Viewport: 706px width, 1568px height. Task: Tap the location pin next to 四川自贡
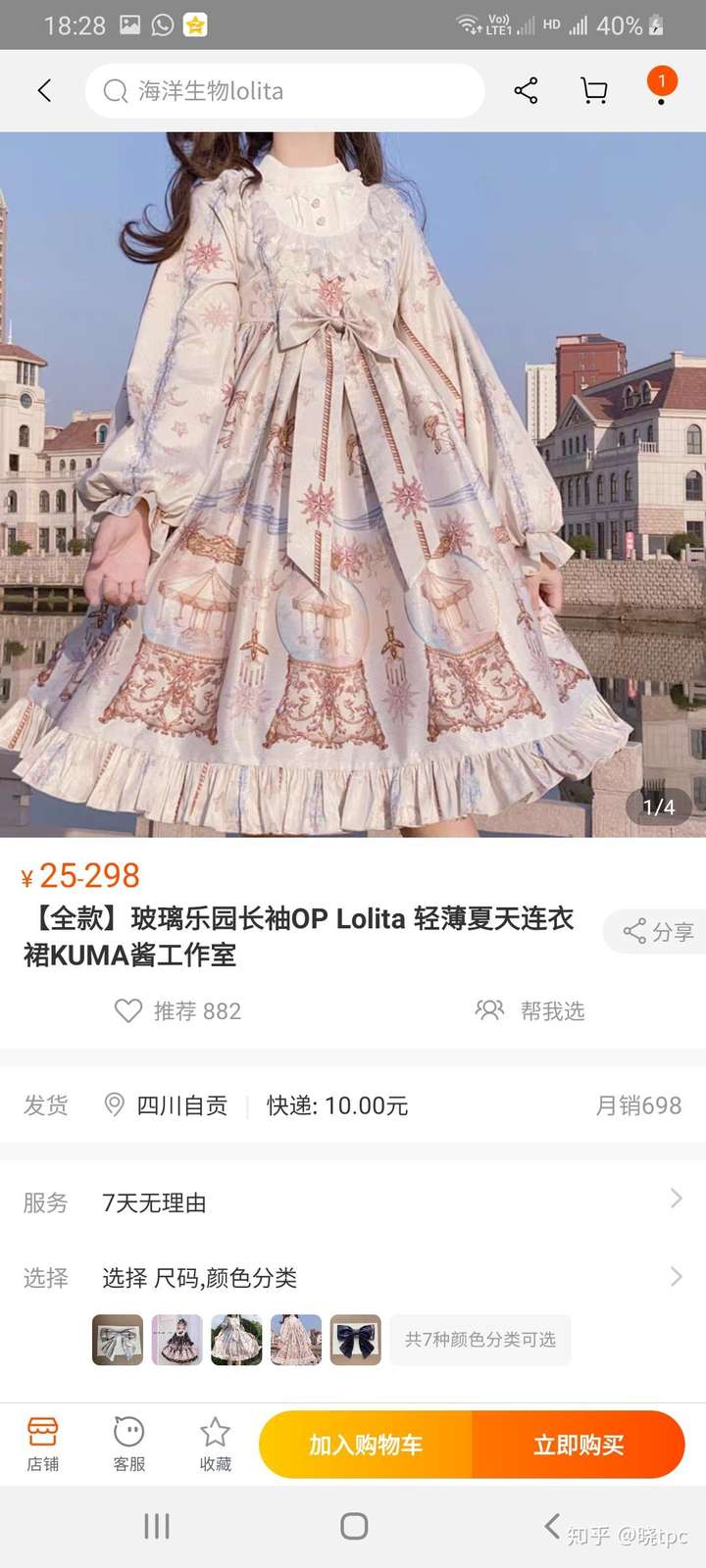point(115,1105)
